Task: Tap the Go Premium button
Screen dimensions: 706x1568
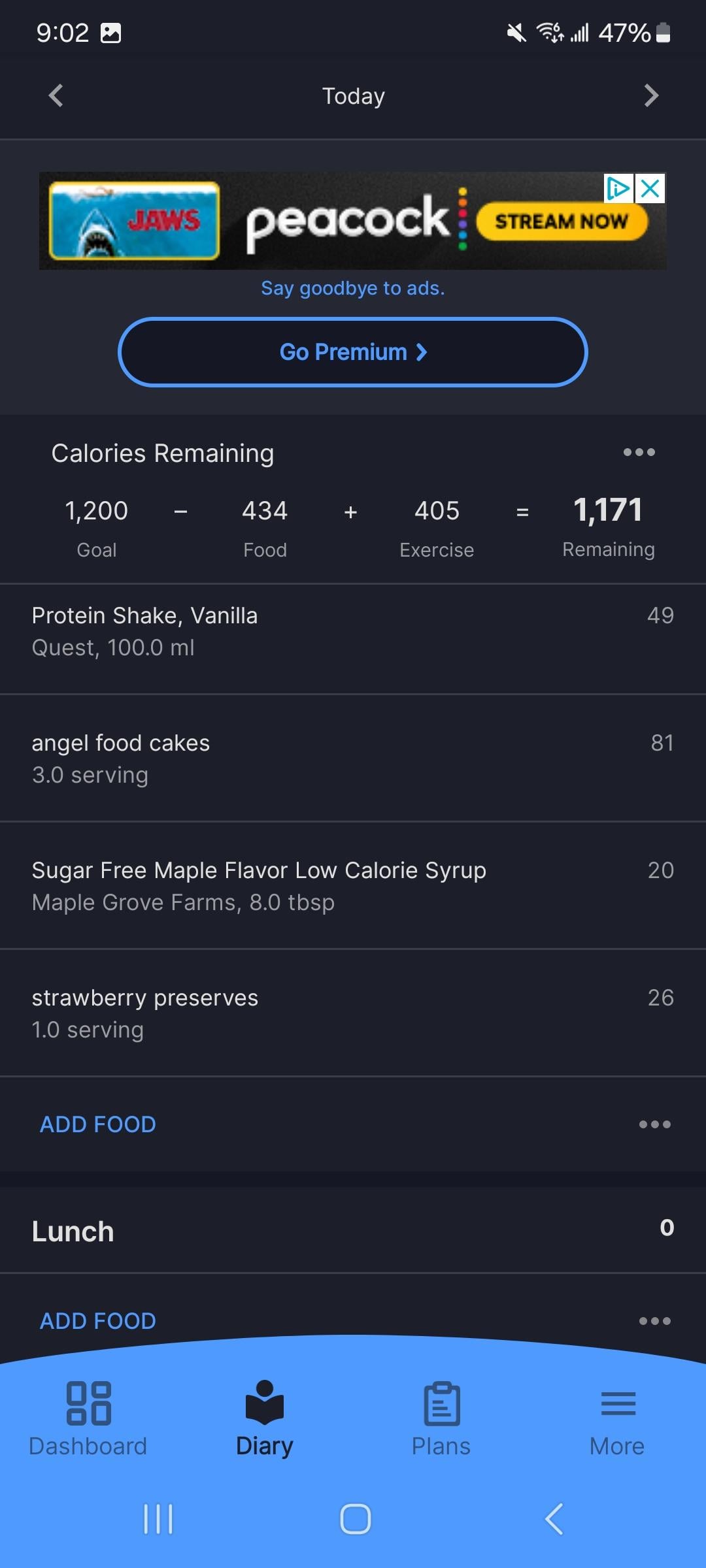Action: click(353, 352)
